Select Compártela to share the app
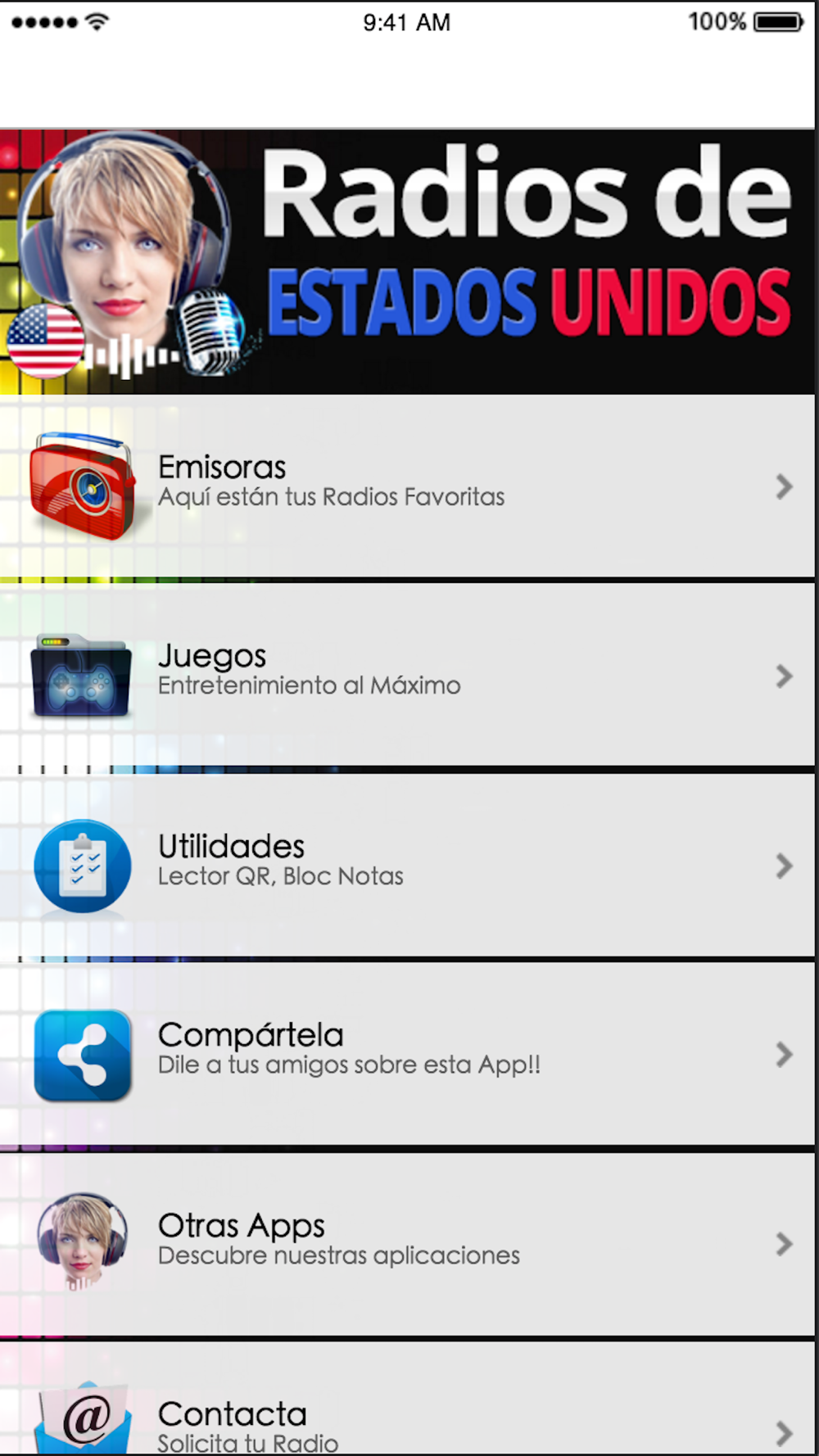Screen dimensions: 819x1456 point(407,1054)
